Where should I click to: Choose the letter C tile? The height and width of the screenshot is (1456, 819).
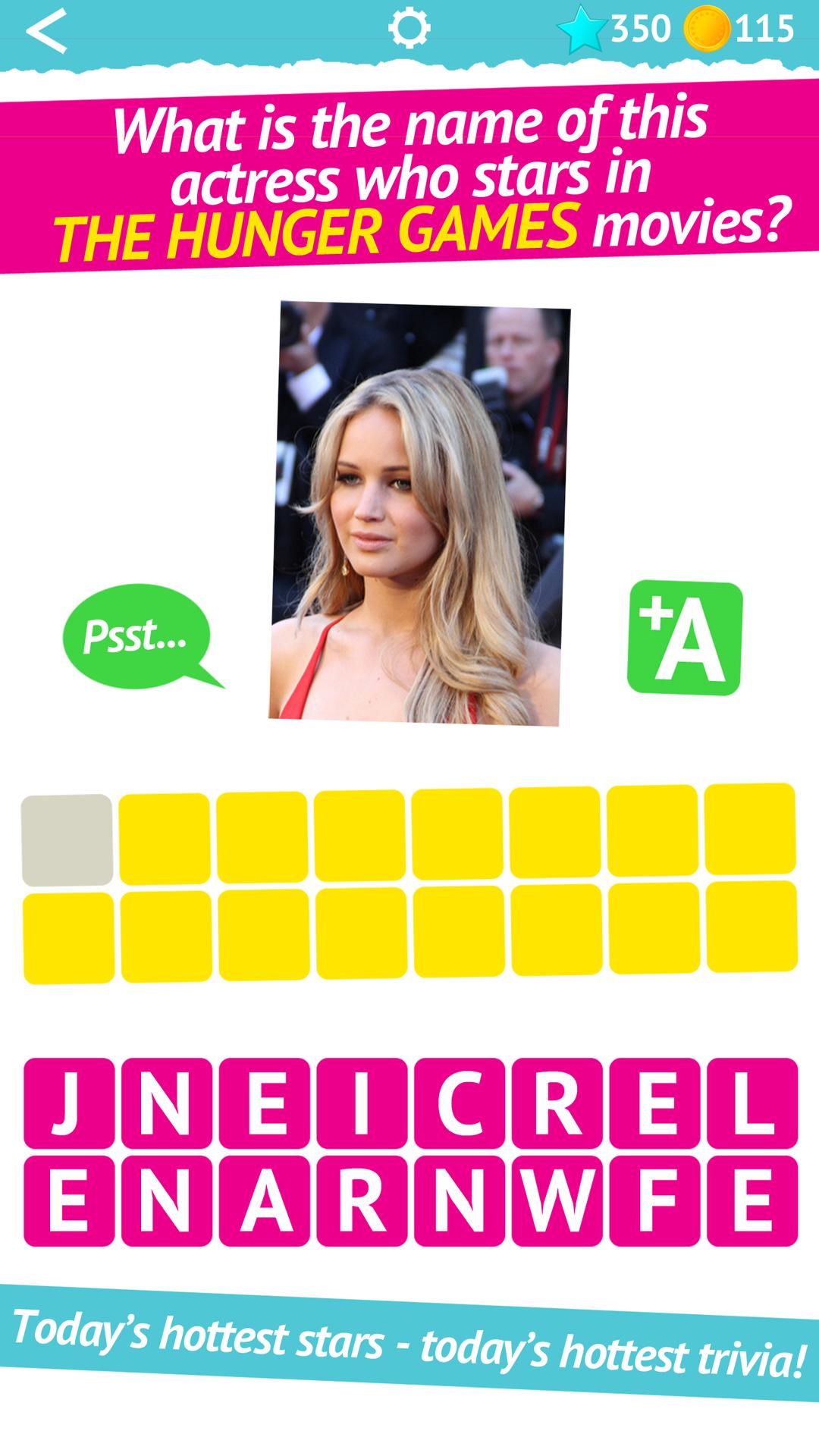(460, 1103)
